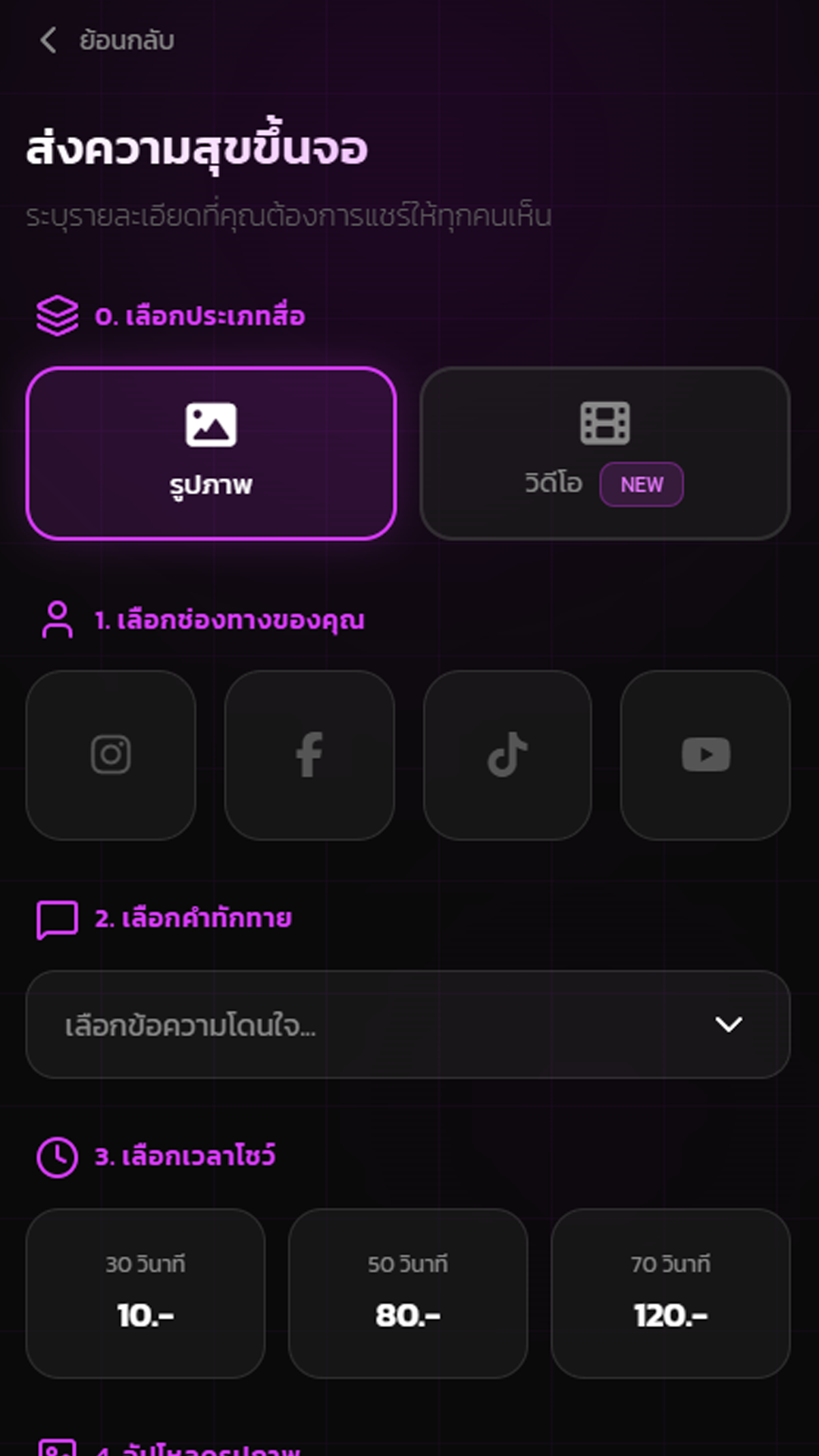Select the วิดีโอ media type option

click(x=603, y=449)
